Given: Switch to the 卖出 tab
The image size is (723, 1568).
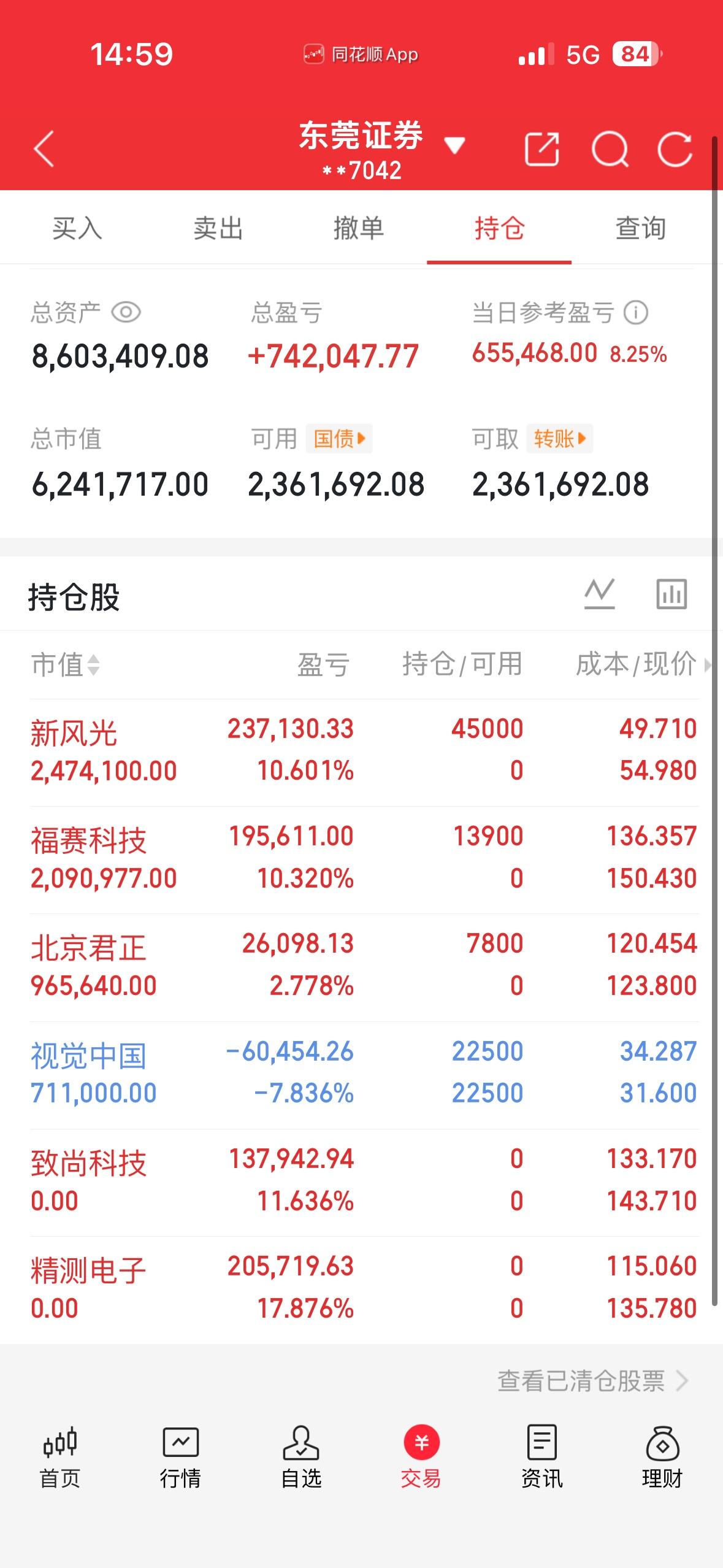Looking at the screenshot, I should (x=217, y=230).
